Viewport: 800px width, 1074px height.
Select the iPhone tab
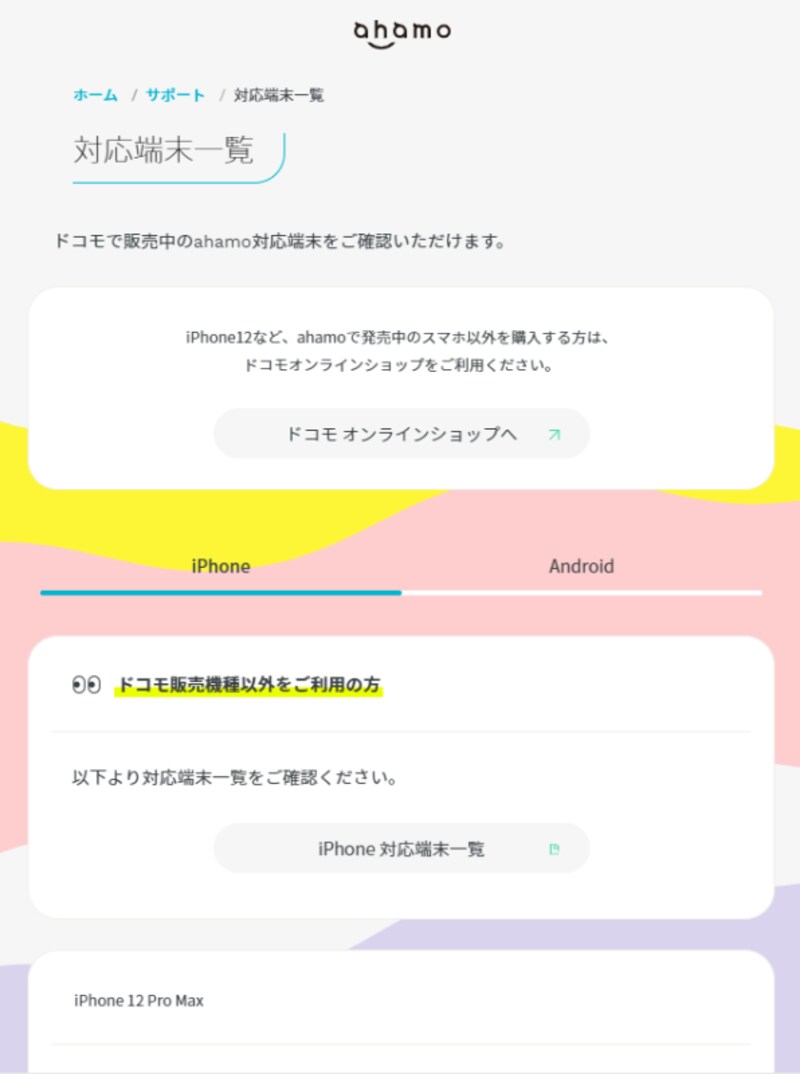221,567
